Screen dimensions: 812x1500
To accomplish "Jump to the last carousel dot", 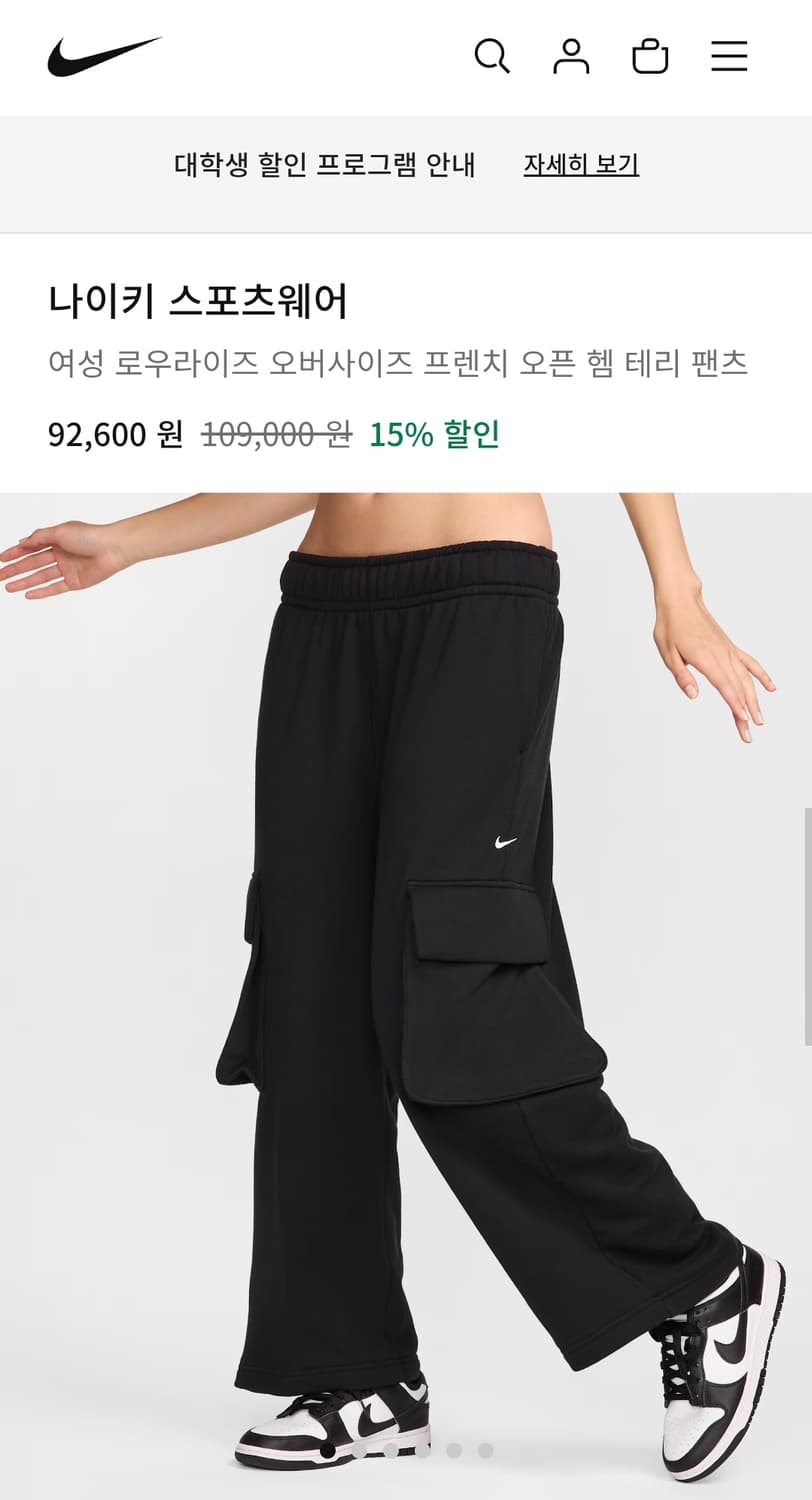I will pos(484,1449).
